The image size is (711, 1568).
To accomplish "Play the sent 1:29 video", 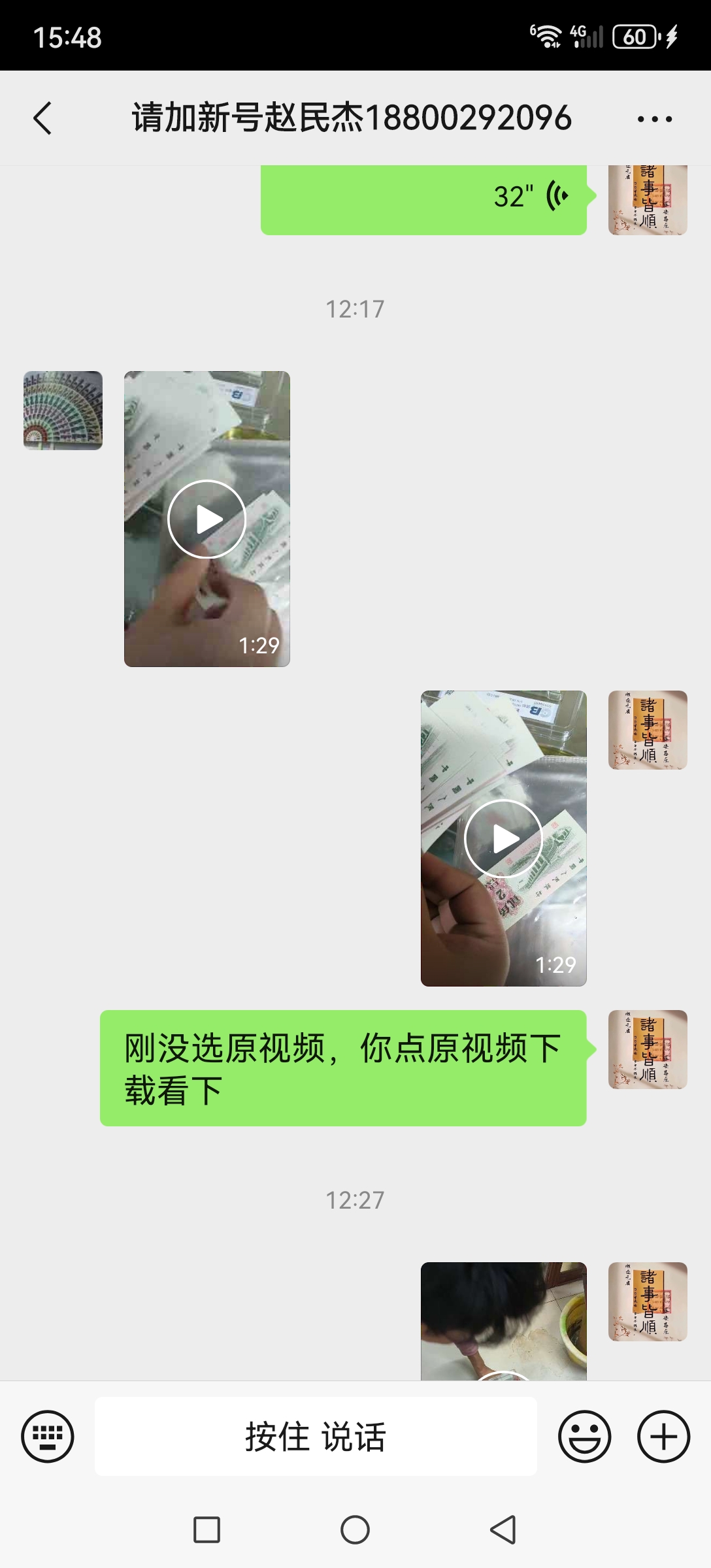I will coord(504,838).
